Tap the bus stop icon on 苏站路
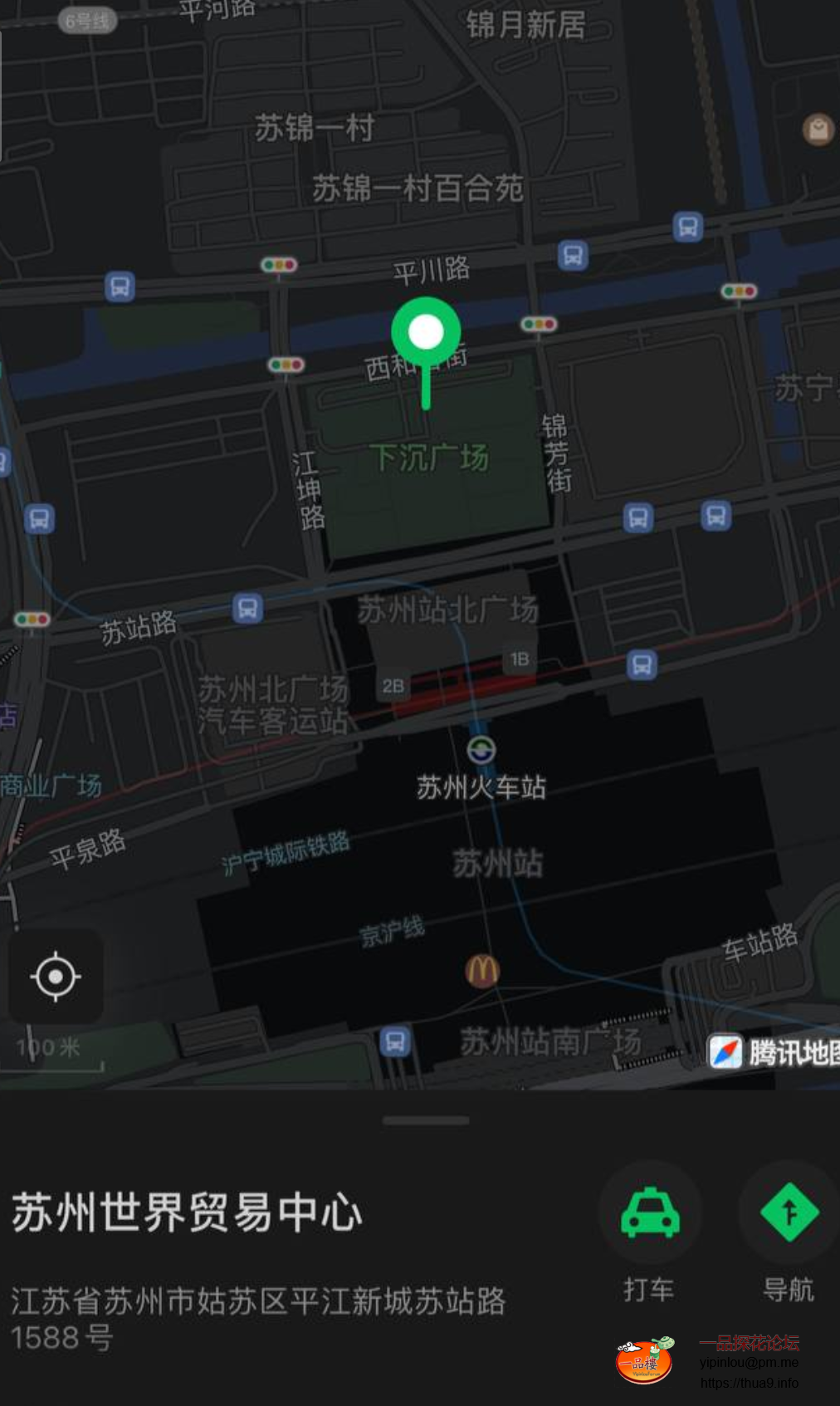 pyautogui.click(x=247, y=609)
